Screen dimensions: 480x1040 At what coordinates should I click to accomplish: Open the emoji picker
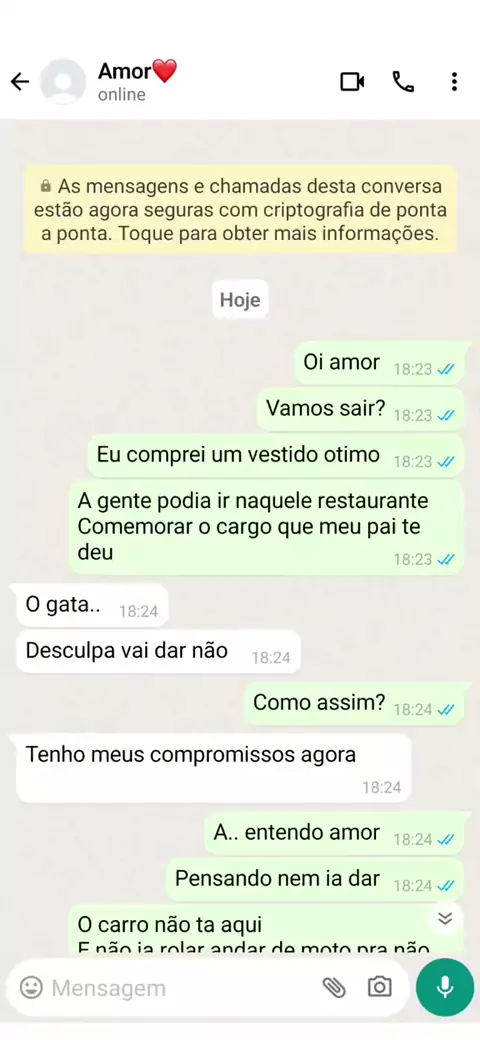(31, 988)
